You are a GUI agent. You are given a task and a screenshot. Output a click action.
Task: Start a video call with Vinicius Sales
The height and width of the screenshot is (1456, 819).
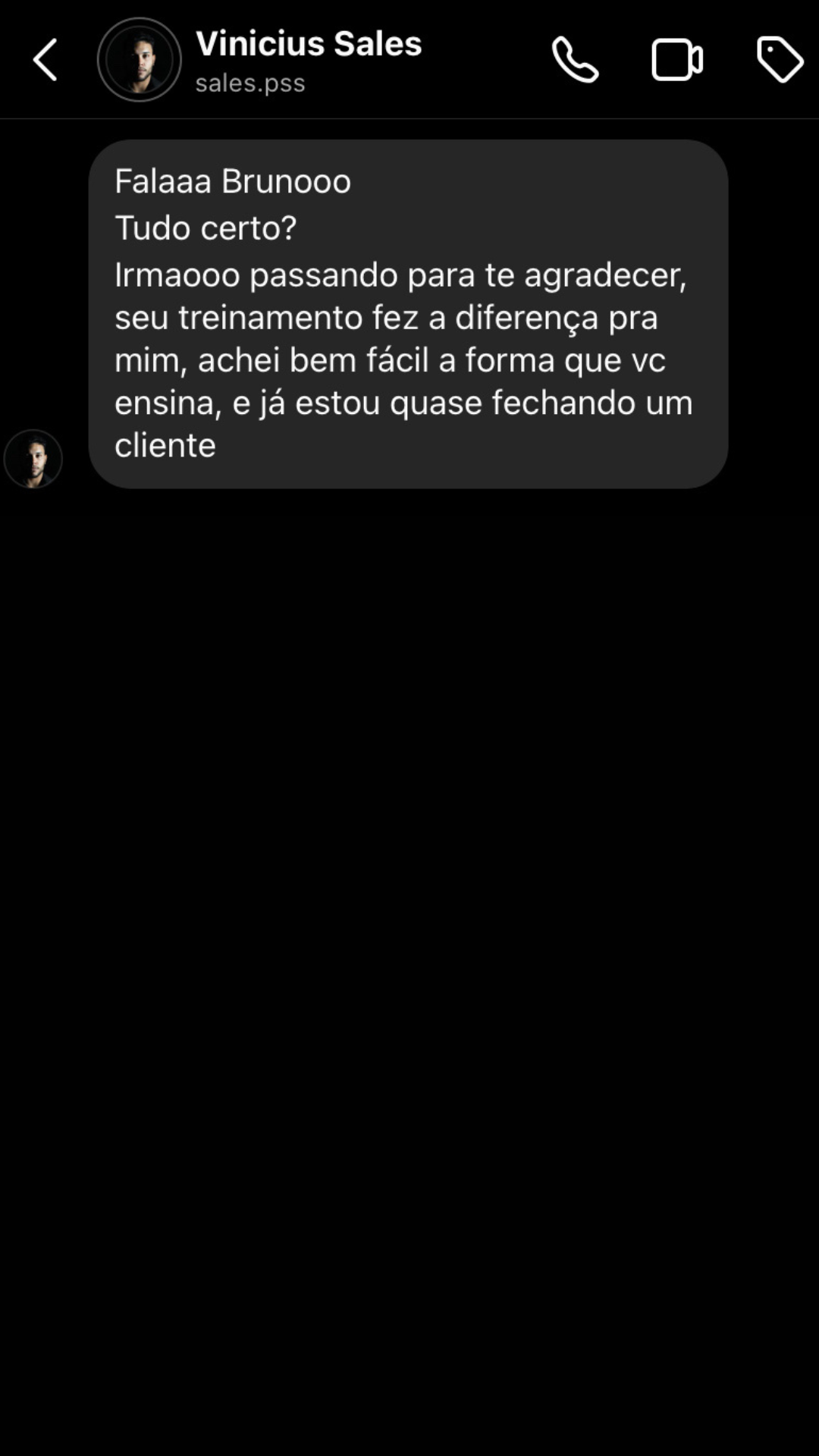(x=677, y=60)
